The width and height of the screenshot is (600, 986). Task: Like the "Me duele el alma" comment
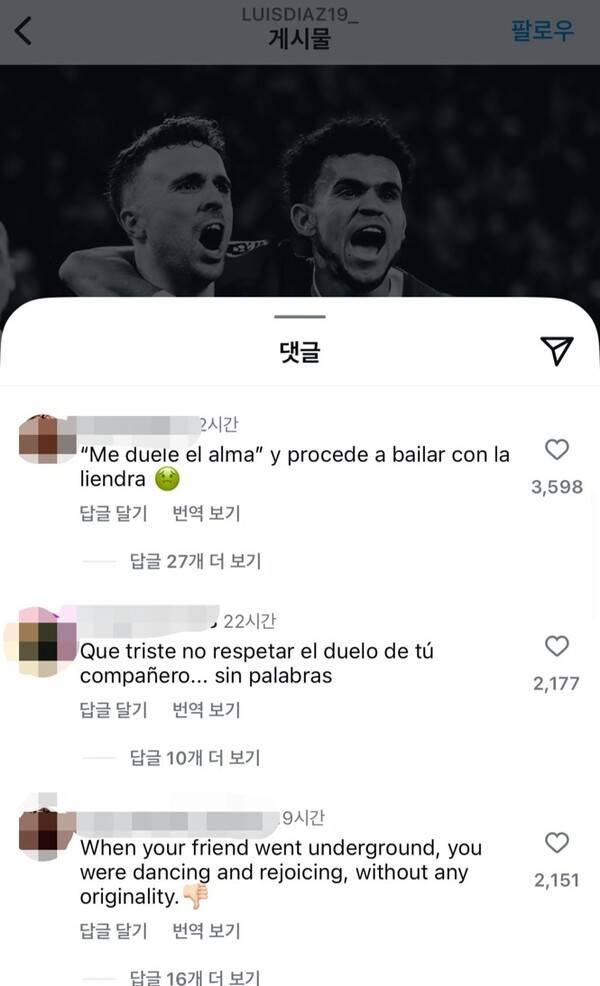coord(556,450)
